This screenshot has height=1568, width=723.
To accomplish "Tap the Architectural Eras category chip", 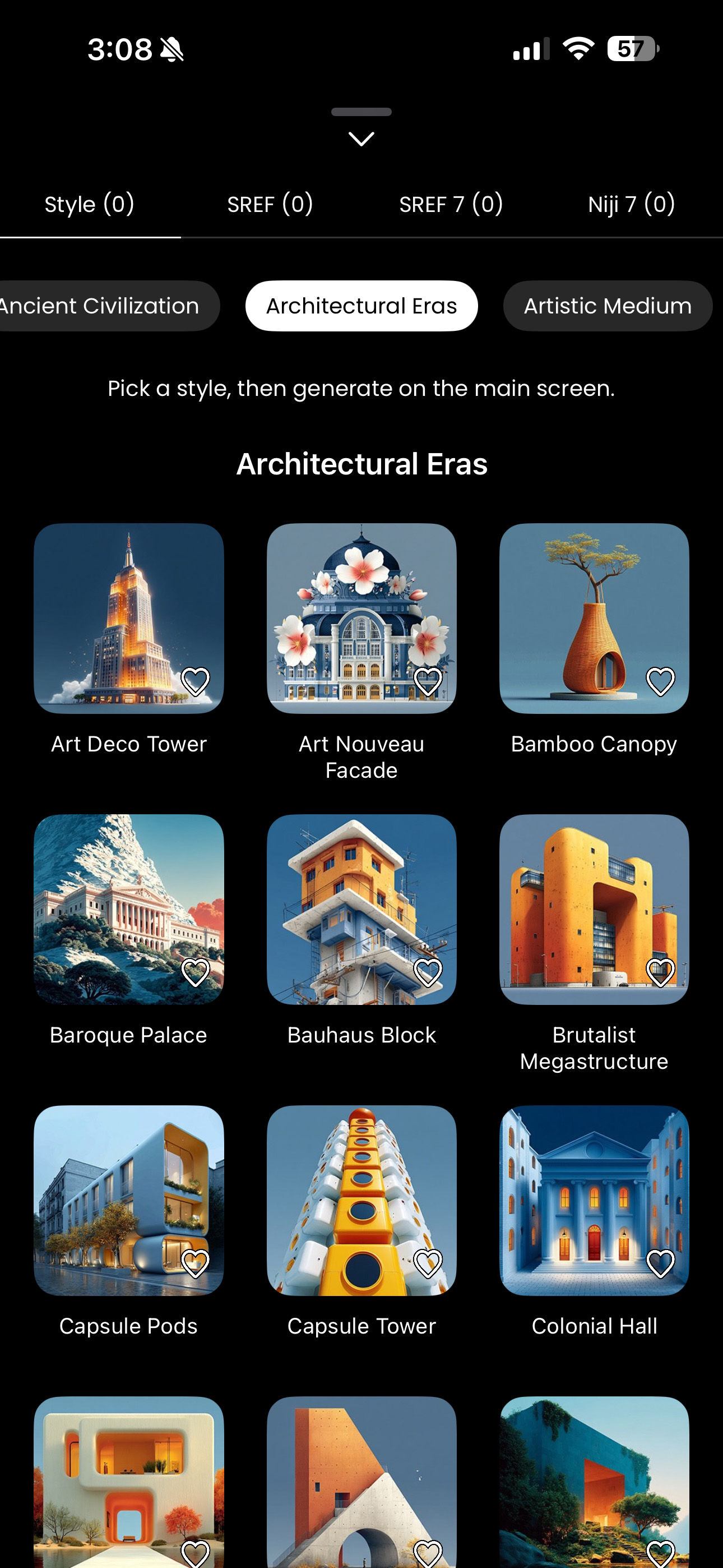I will click(361, 306).
